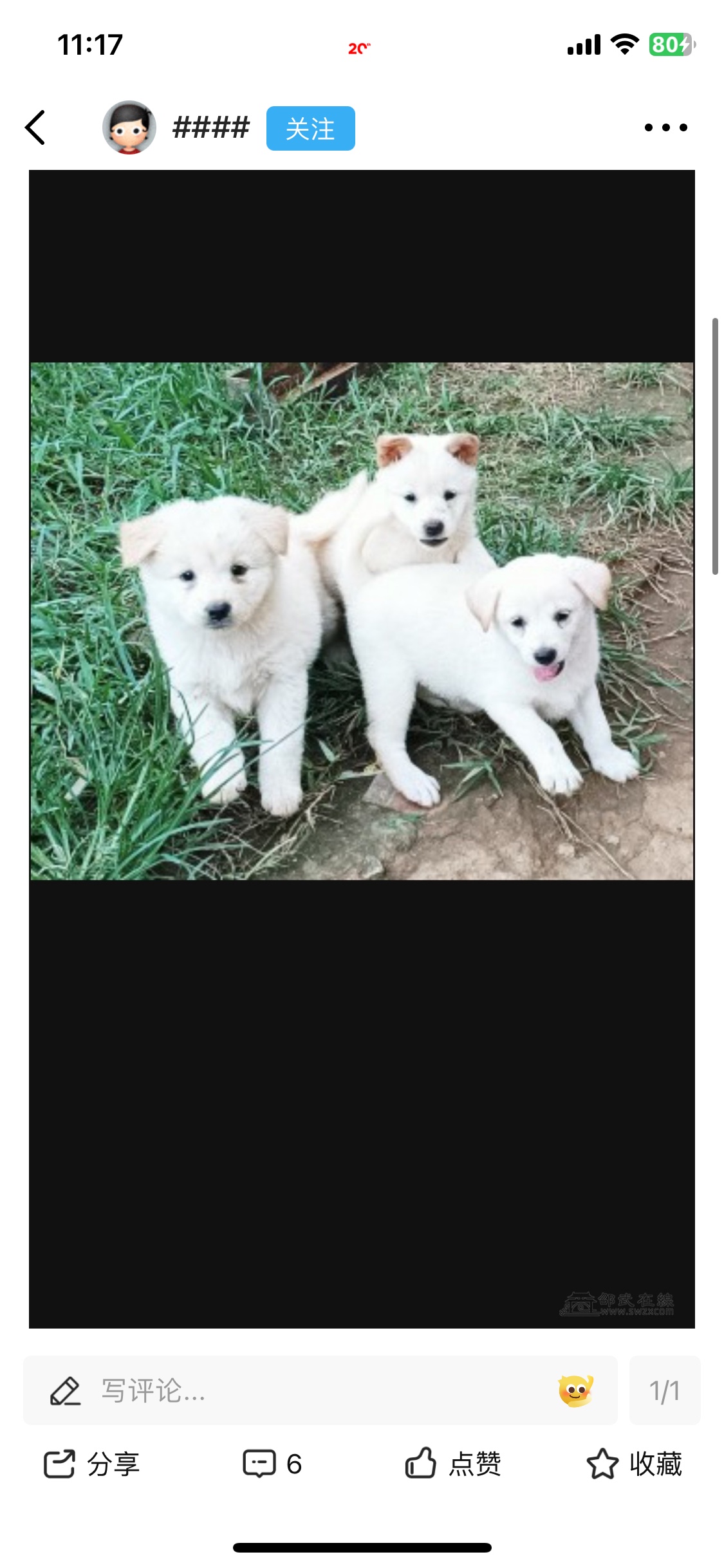Share this post via 分享
Image resolution: width=724 pixels, height=1568 pixels.
91,1464
